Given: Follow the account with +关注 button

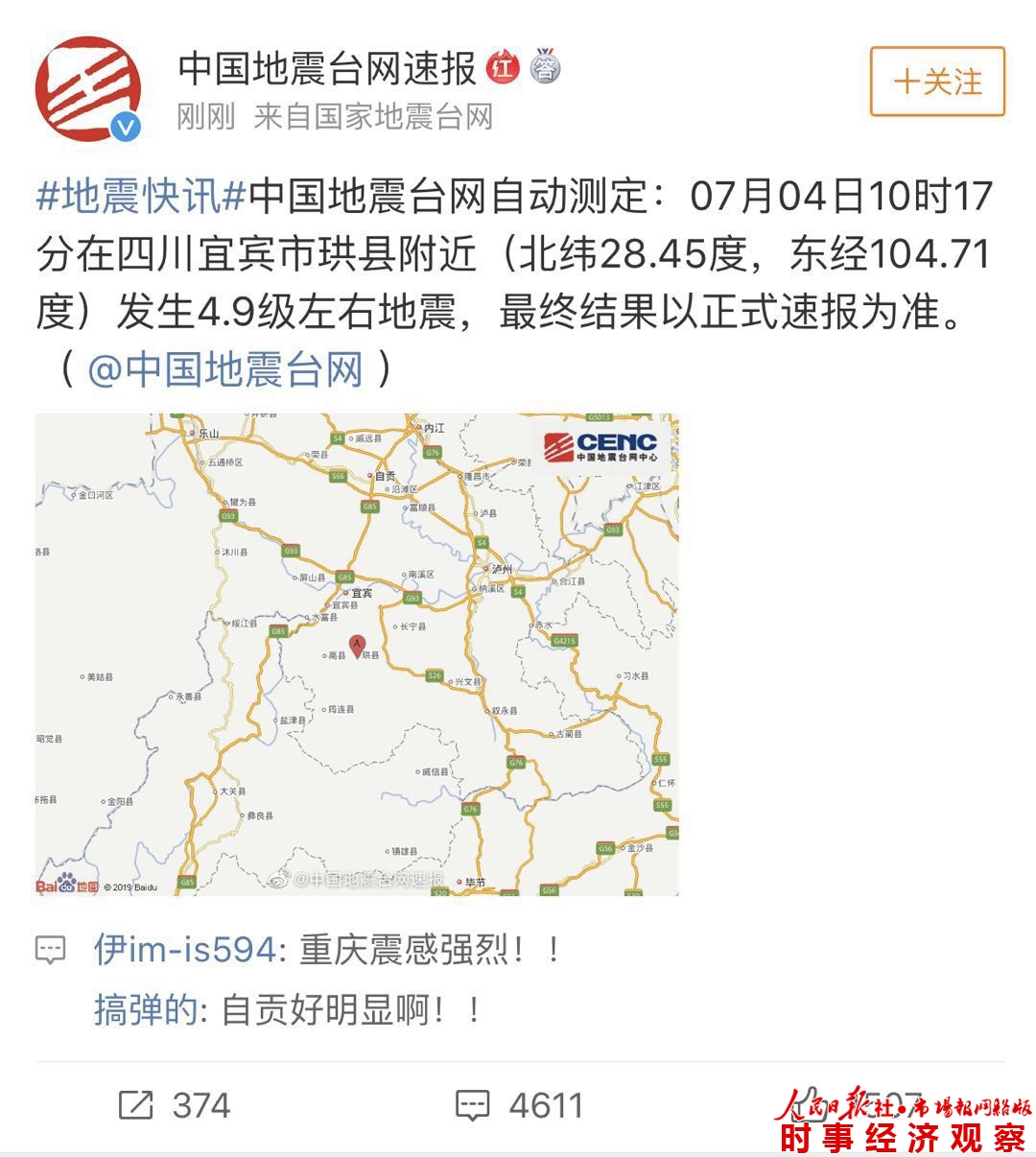Looking at the screenshot, I should click(x=937, y=83).
